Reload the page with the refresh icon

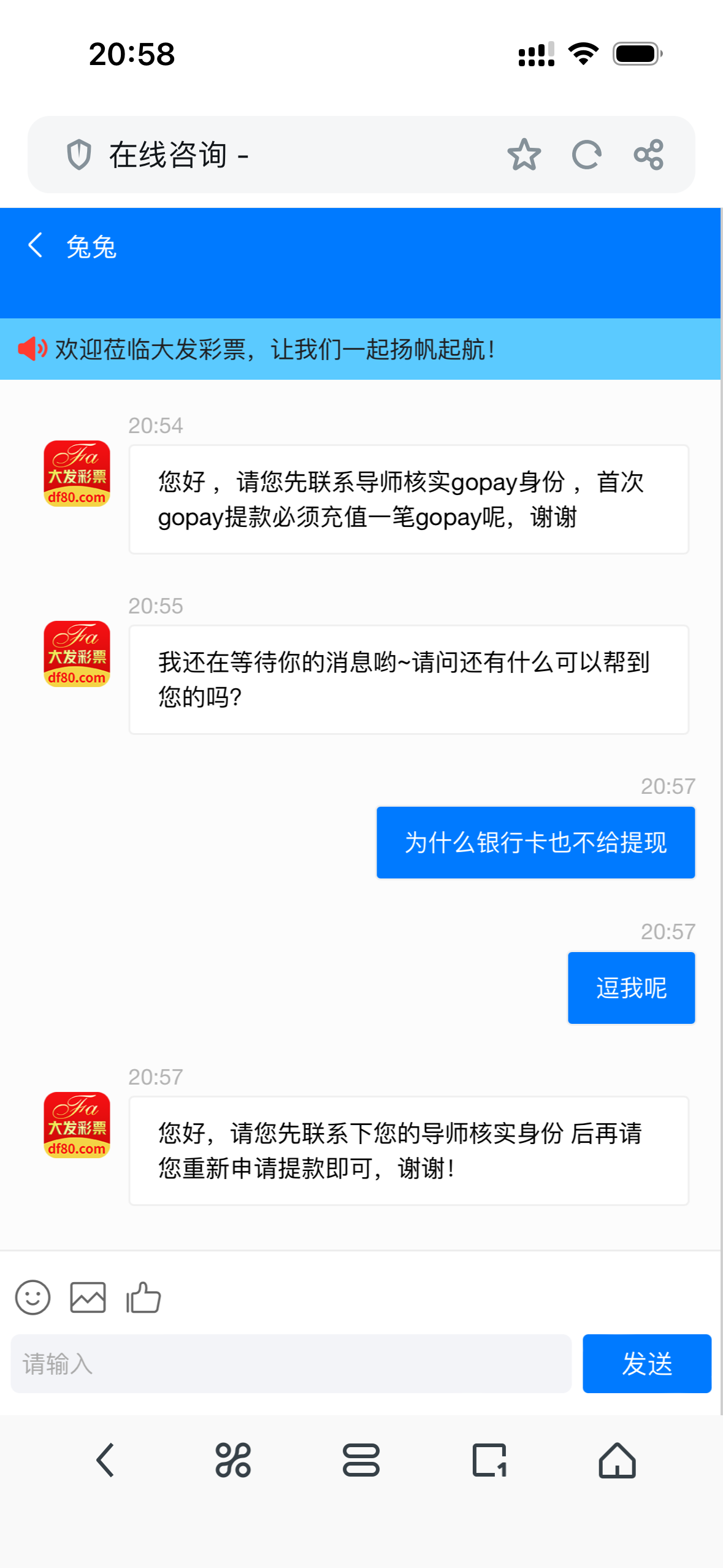click(586, 156)
